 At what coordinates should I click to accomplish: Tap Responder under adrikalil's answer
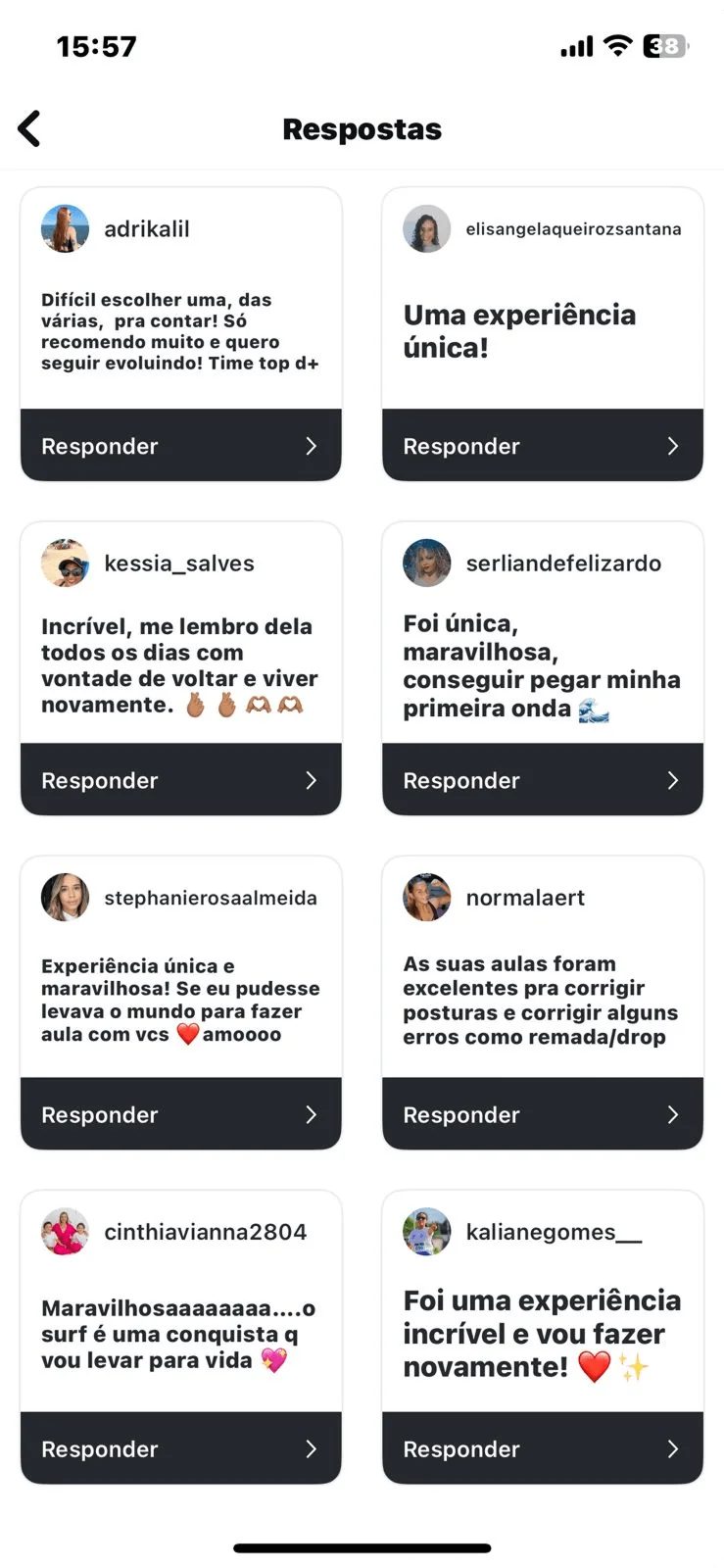pyautogui.click(x=180, y=446)
